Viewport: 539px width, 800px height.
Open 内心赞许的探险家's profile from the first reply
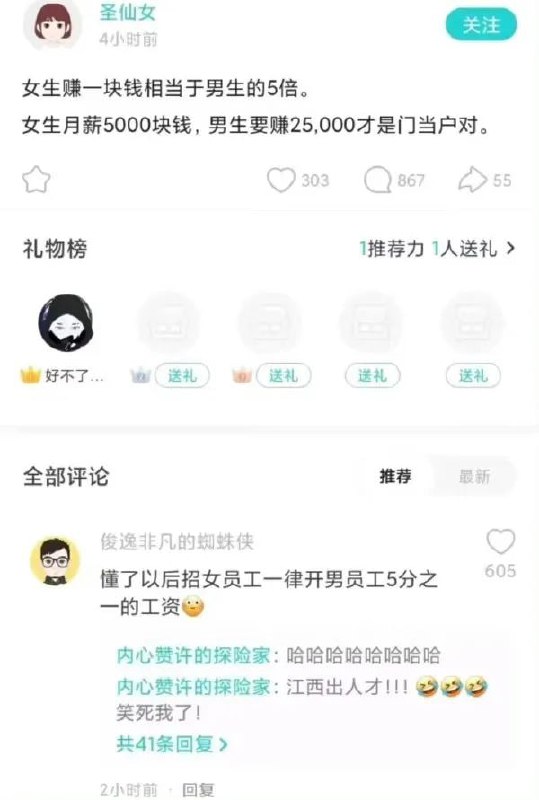[193, 655]
